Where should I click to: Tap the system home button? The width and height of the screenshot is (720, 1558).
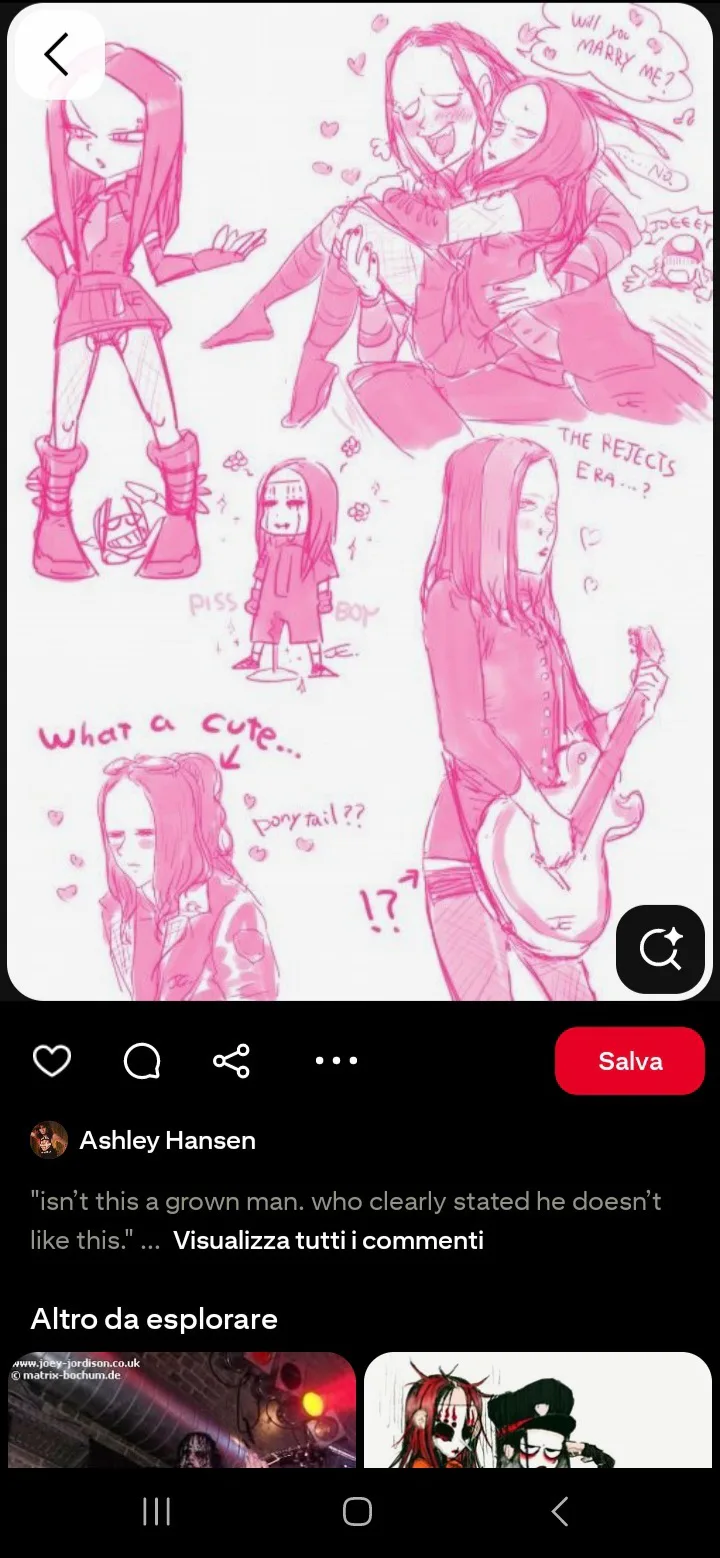357,1511
